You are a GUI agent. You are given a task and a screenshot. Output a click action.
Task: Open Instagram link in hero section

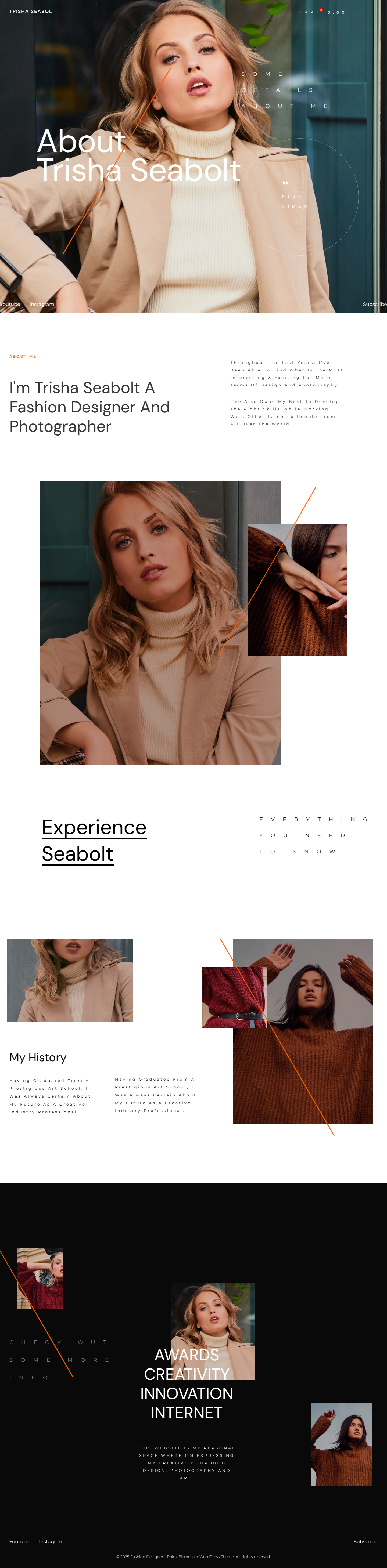pos(41,304)
